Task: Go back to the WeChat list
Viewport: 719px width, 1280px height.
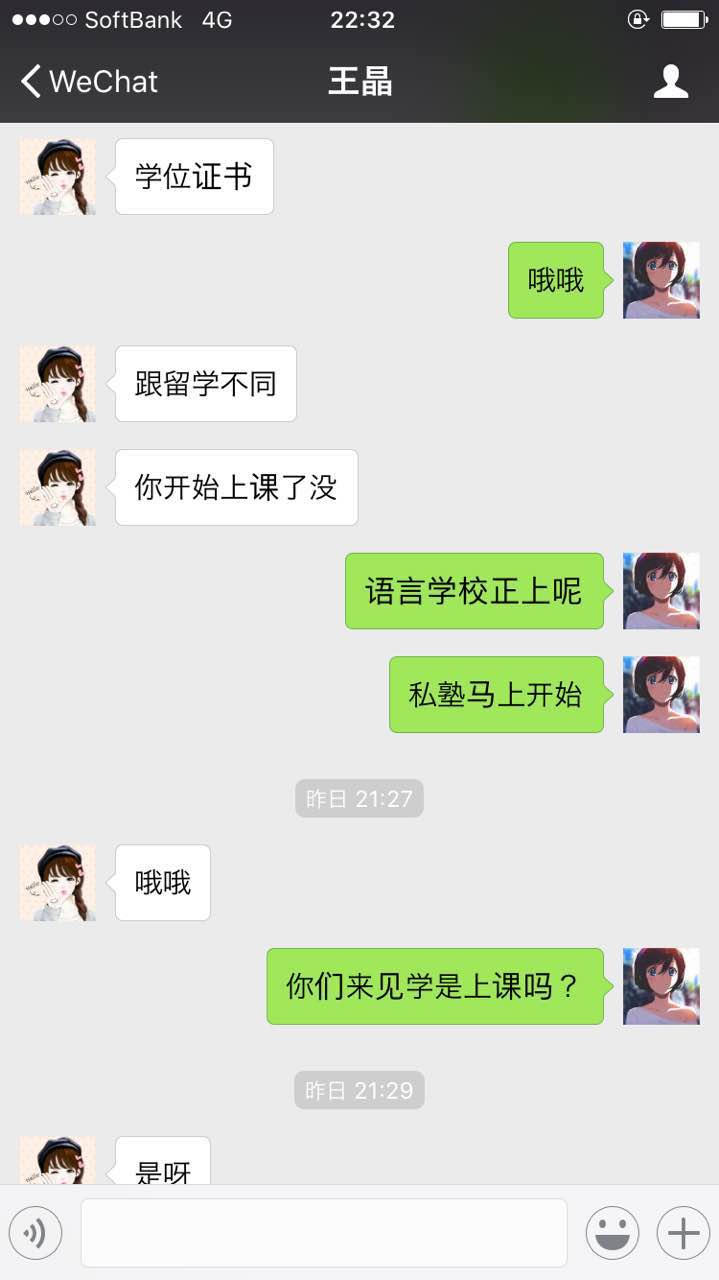Action: tap(88, 81)
